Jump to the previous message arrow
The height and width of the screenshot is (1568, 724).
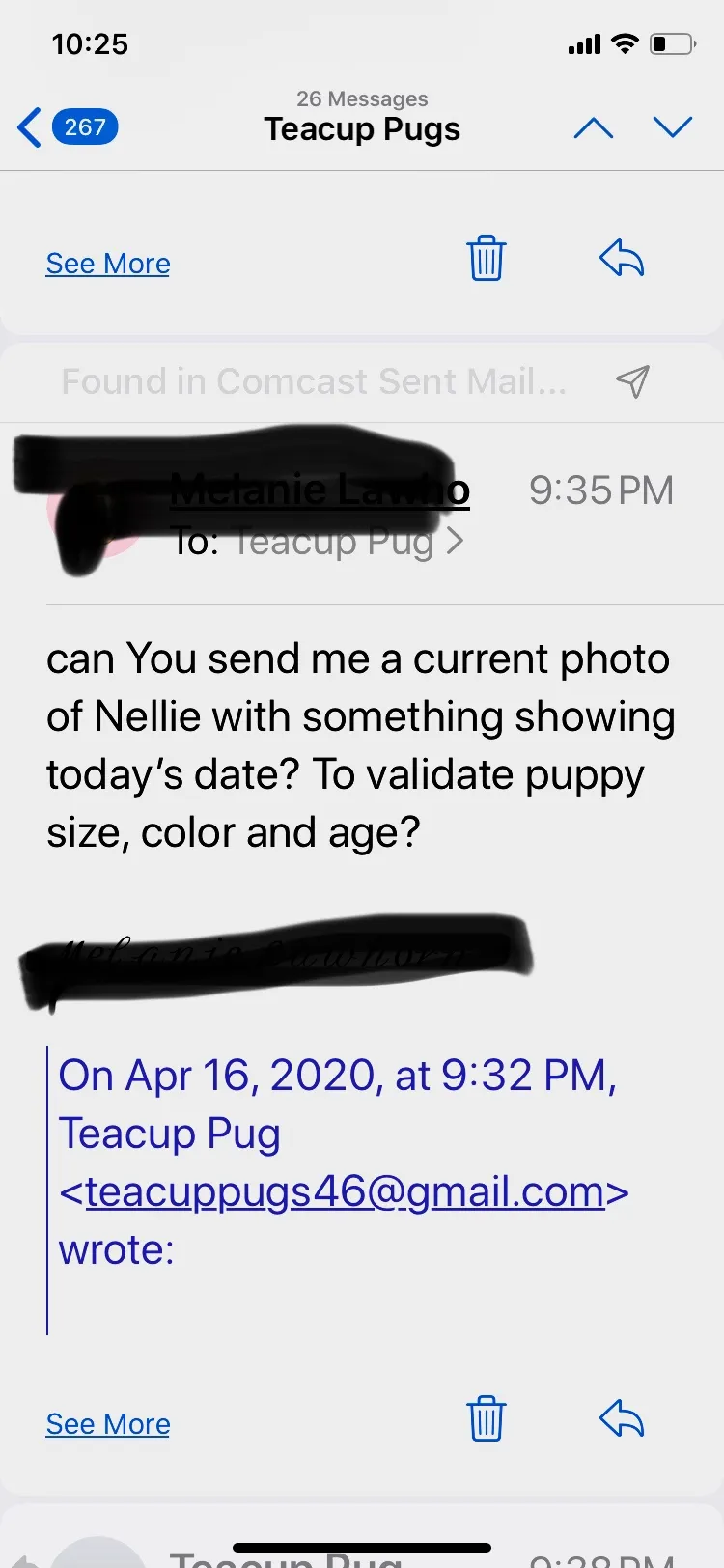click(x=594, y=127)
